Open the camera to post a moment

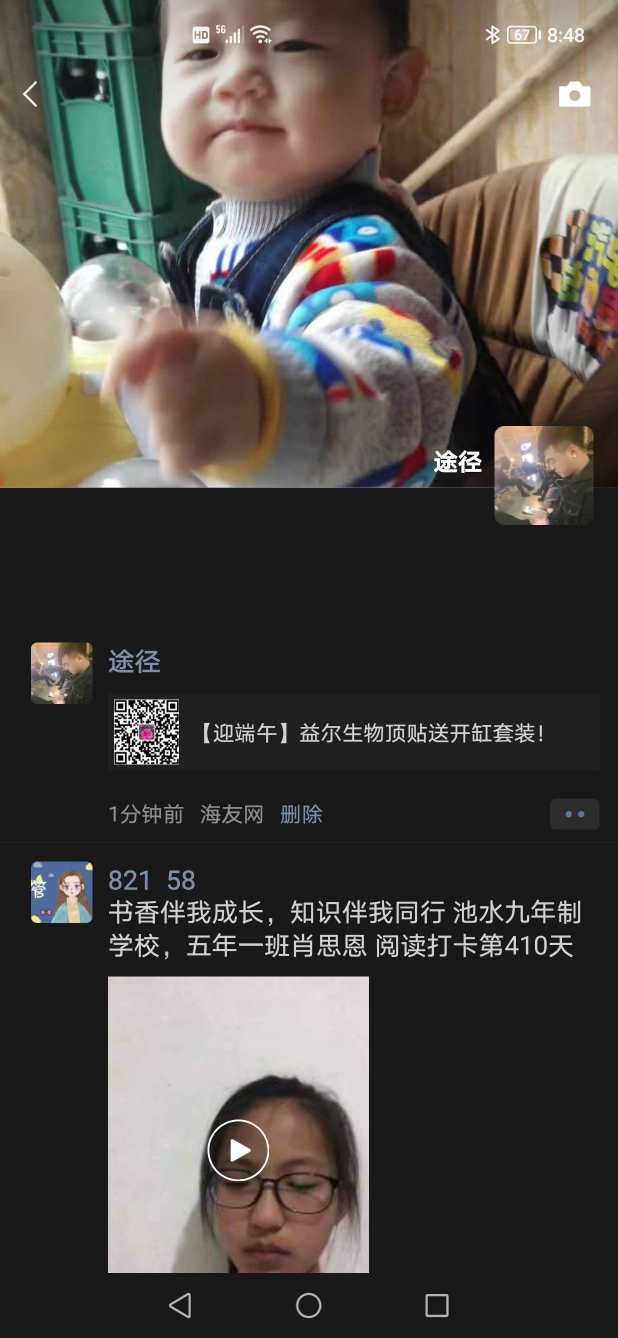[574, 95]
